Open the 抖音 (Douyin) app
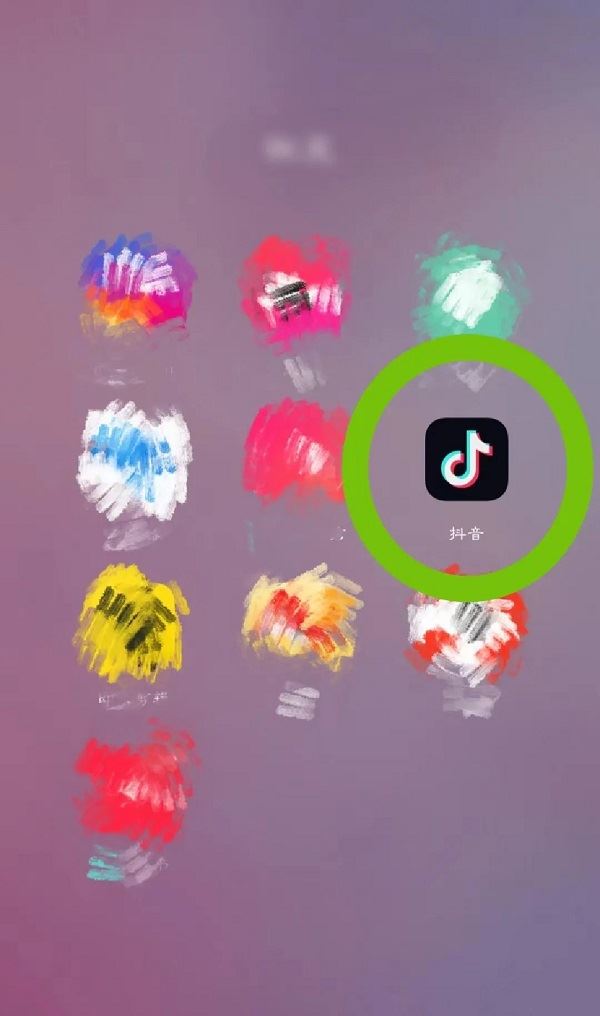The width and height of the screenshot is (600, 1016). [466, 459]
